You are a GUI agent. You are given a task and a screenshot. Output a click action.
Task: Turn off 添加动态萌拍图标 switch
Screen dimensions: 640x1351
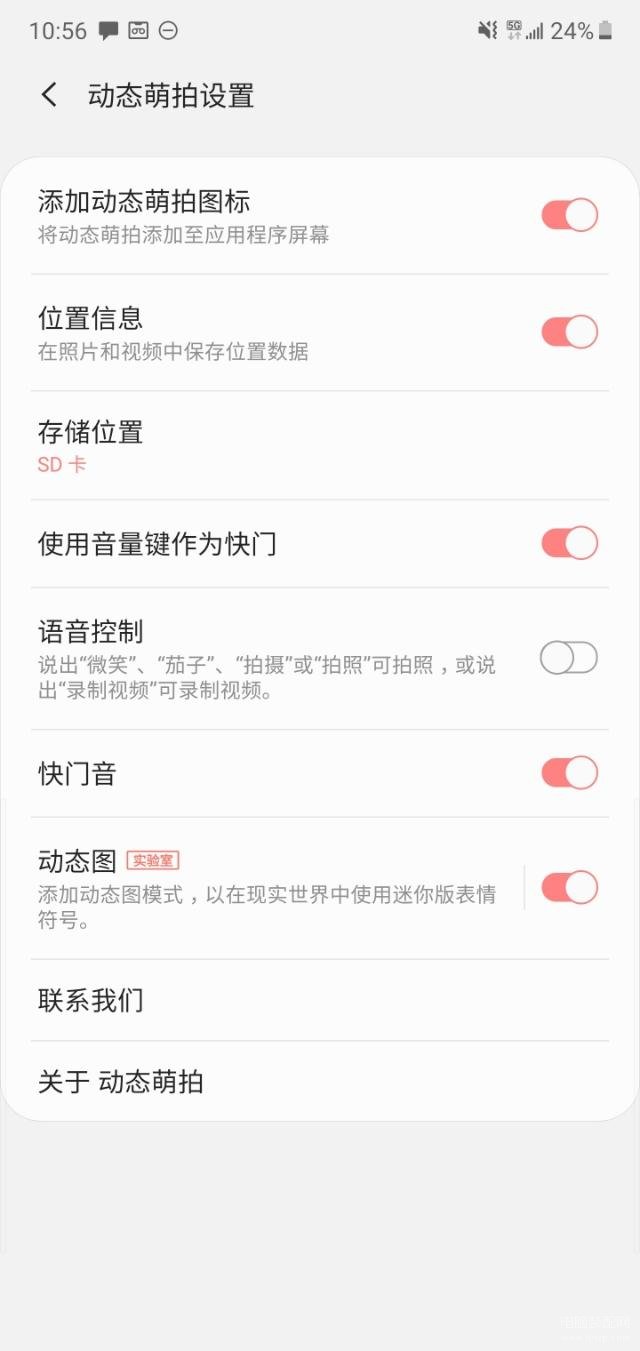pos(569,215)
